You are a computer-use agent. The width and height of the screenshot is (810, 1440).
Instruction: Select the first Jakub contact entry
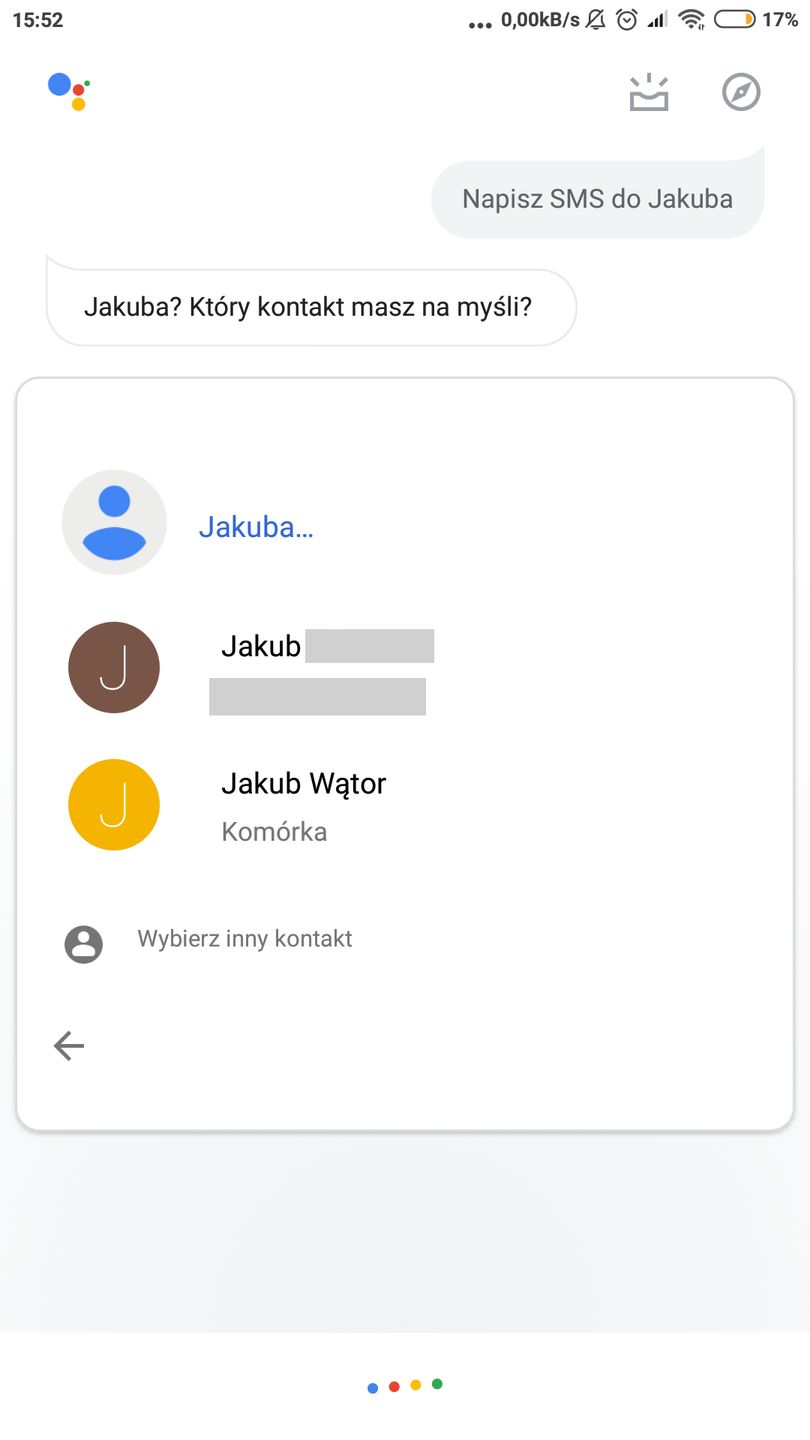tap(260, 646)
